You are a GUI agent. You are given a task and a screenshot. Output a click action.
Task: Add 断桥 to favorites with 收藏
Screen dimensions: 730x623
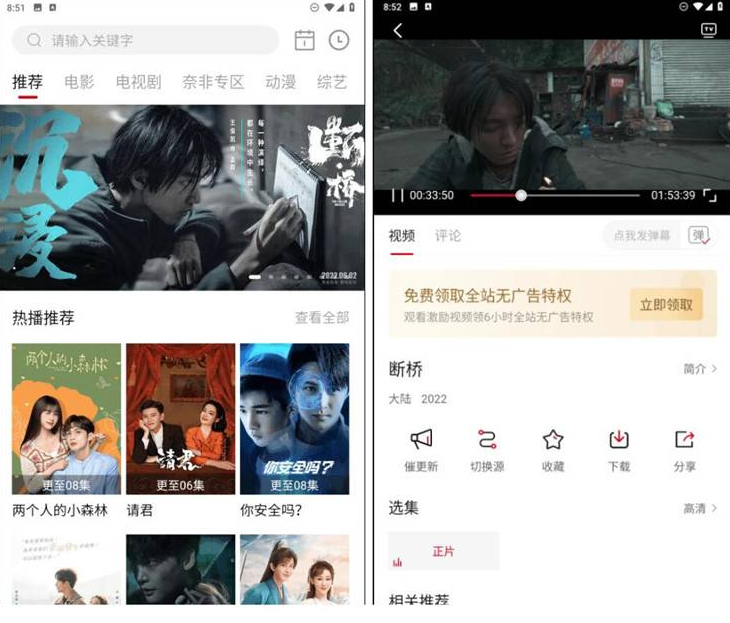pos(553,449)
